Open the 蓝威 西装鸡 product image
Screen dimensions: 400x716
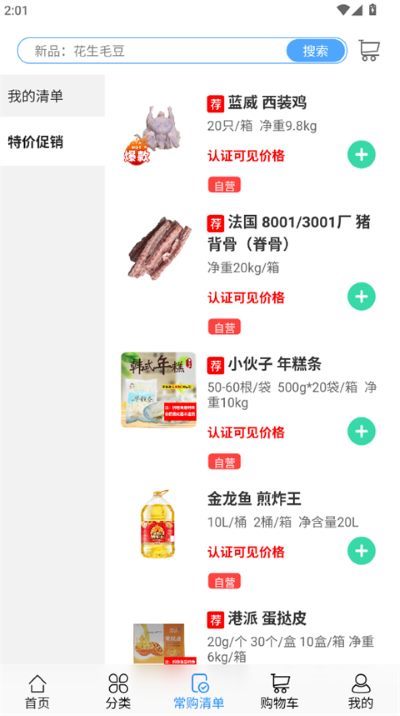click(158, 132)
